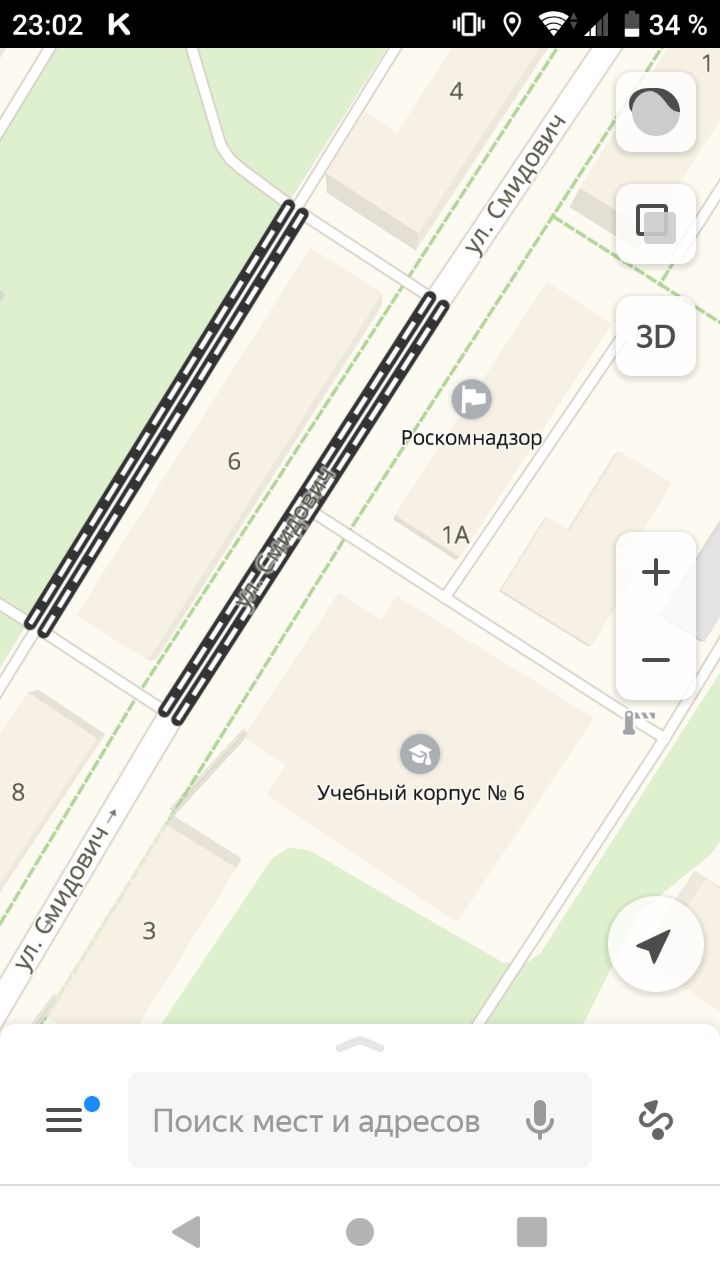Viewport: 720px width, 1280px height.
Task: Switch the map to 3D view
Action: [656, 336]
